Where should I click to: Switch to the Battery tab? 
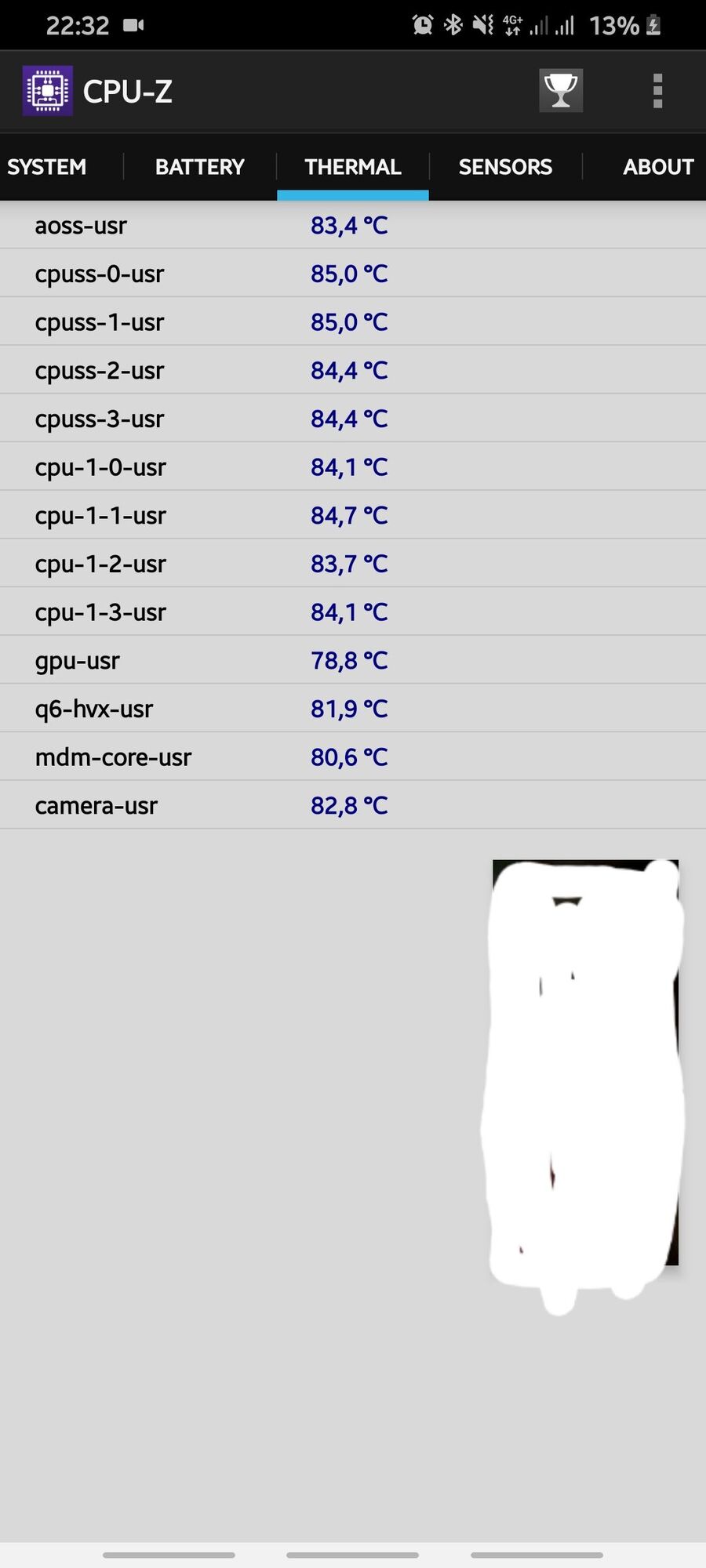pyautogui.click(x=199, y=167)
